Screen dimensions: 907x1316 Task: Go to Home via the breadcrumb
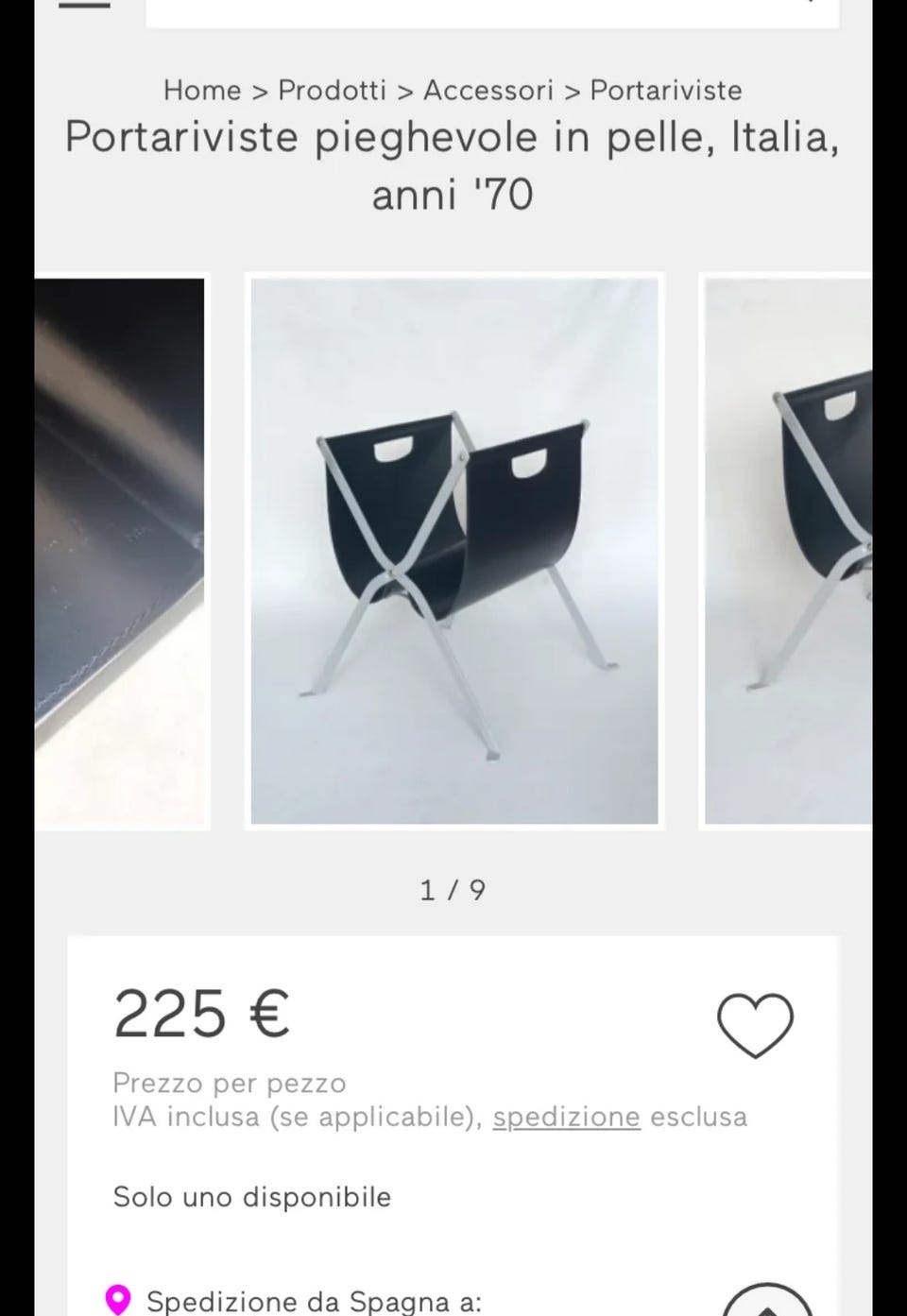pyautogui.click(x=200, y=91)
